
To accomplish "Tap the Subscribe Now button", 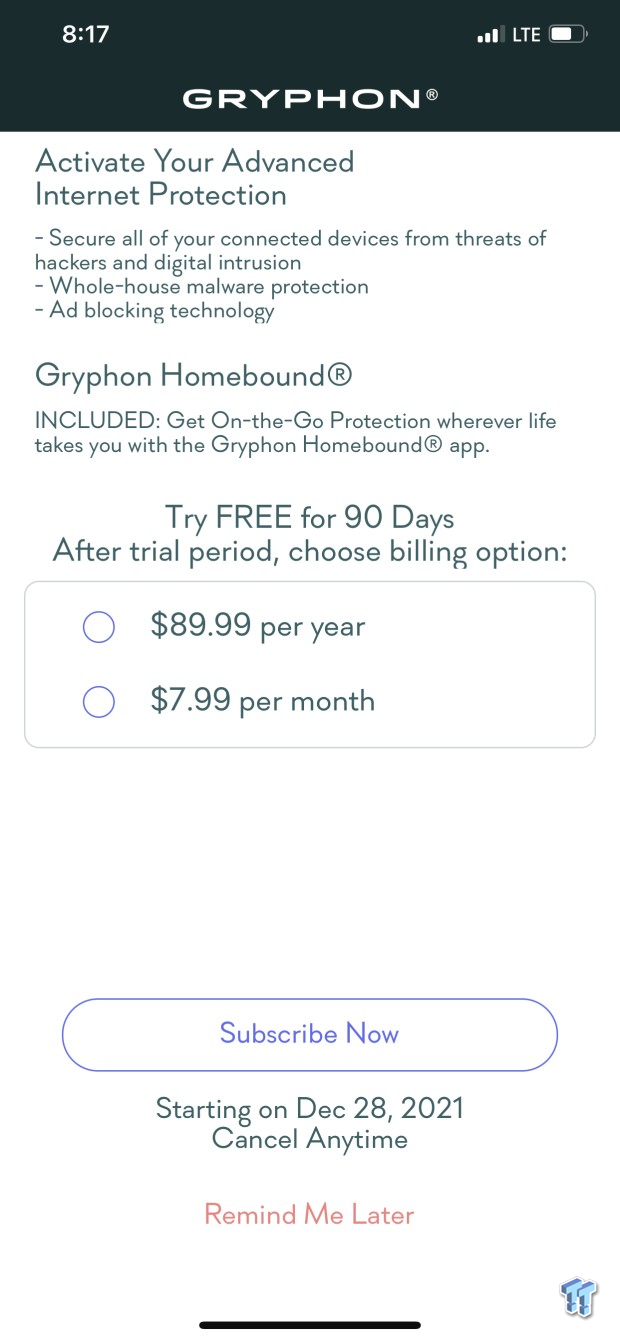I will [x=309, y=1034].
